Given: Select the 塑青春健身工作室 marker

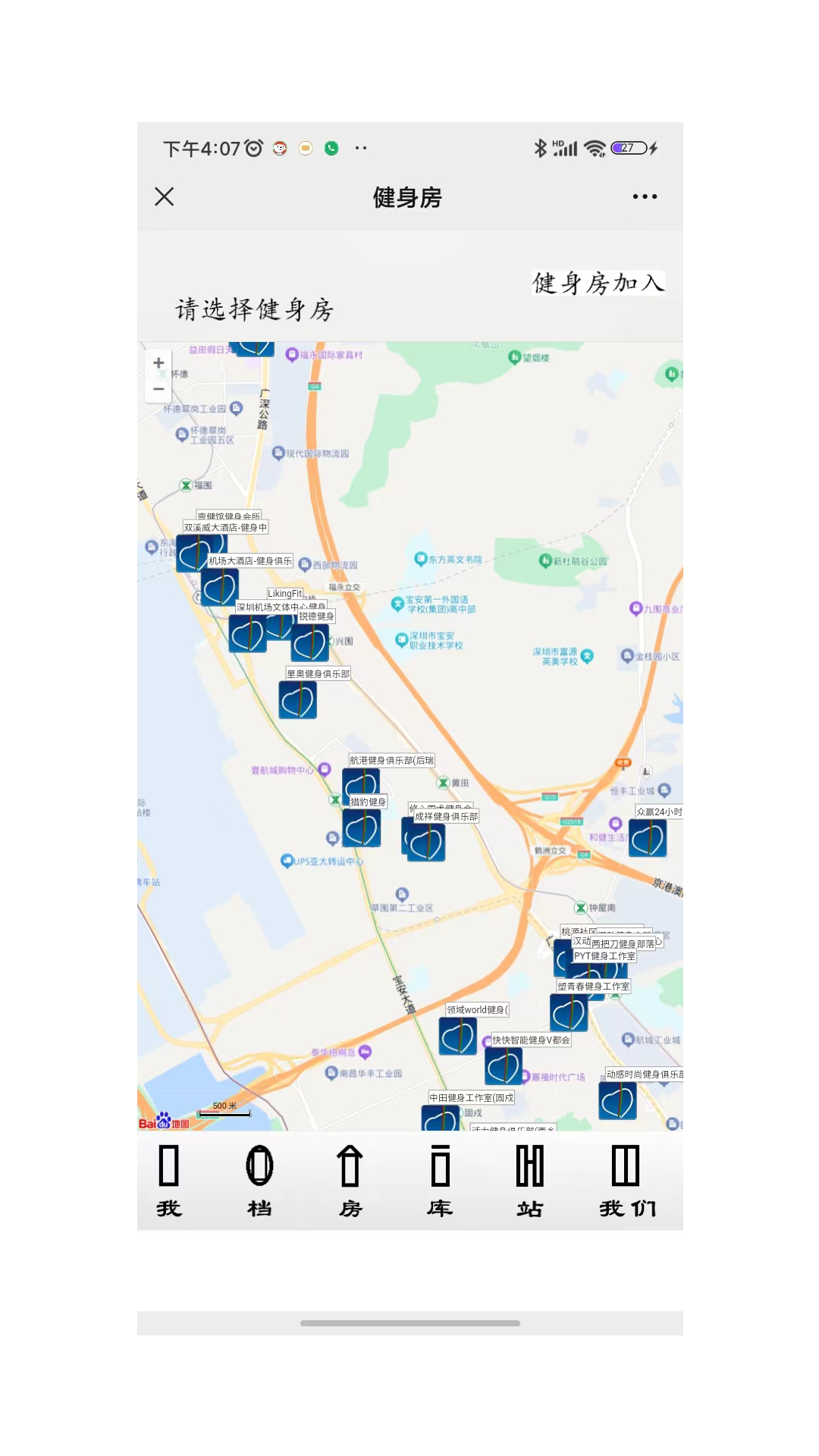Looking at the screenshot, I should tap(570, 1012).
